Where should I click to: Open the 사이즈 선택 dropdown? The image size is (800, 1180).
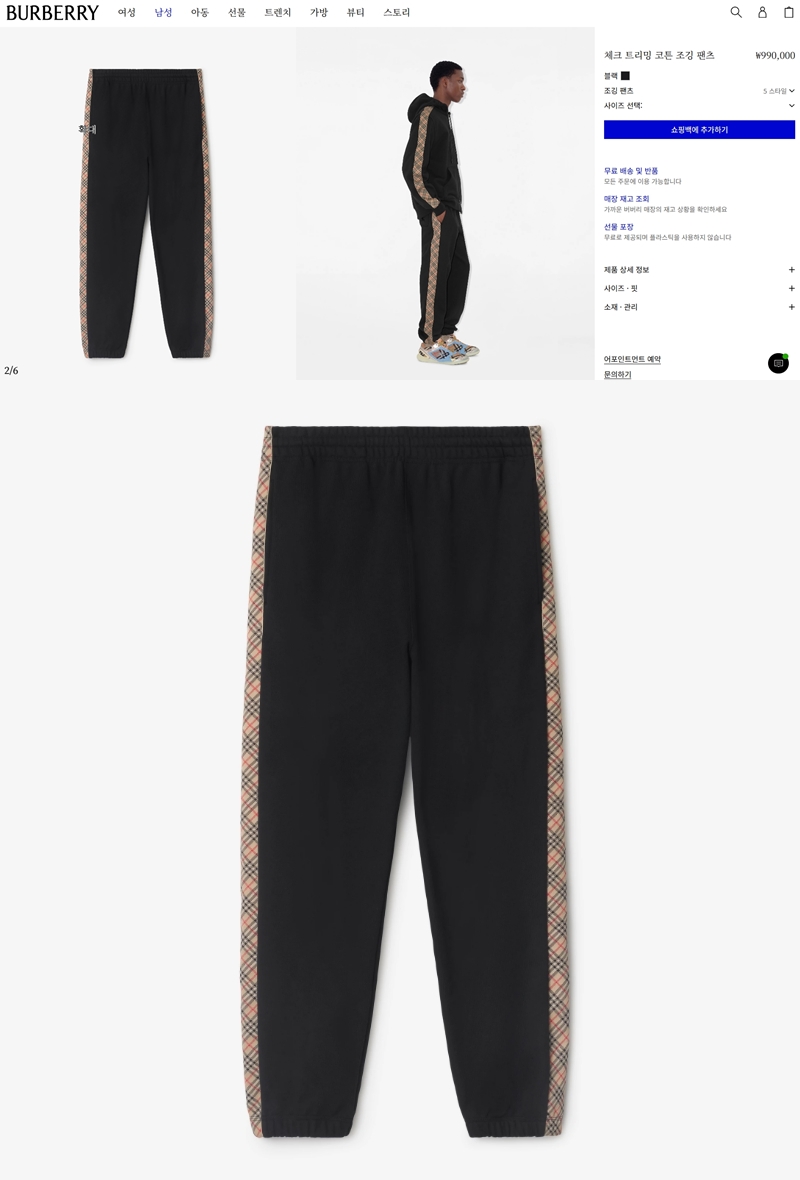pos(699,105)
